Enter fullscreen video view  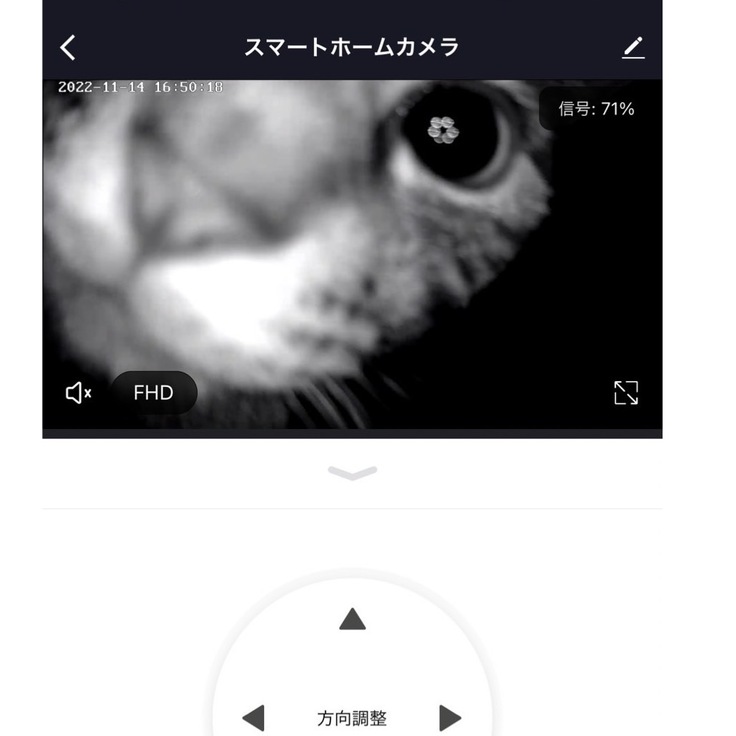click(x=626, y=393)
